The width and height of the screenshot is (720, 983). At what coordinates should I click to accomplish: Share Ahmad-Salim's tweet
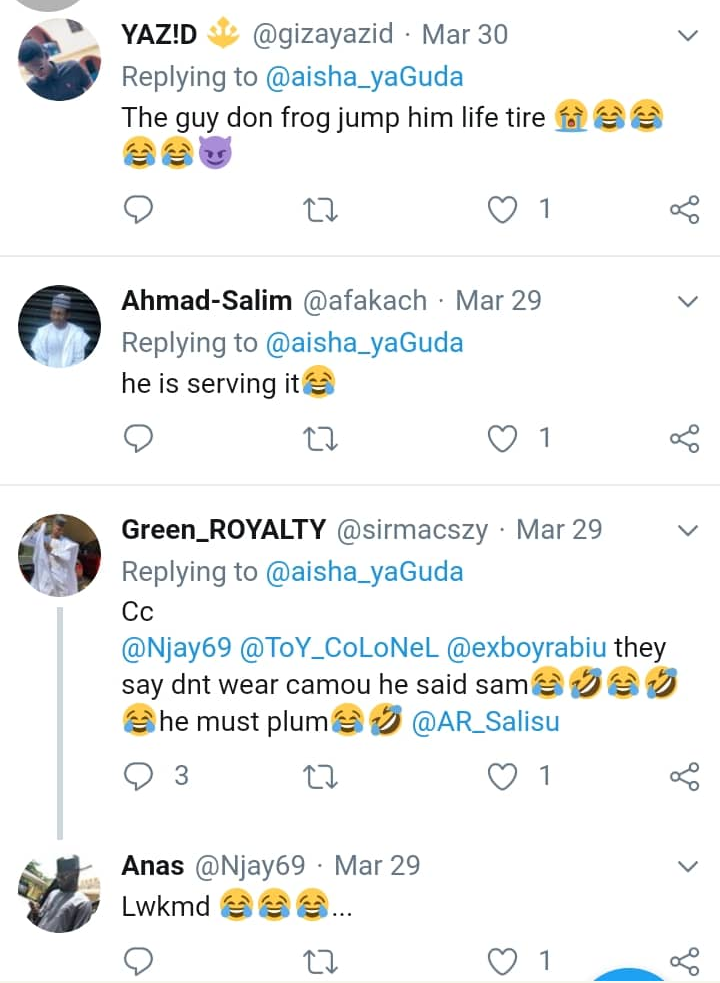(684, 438)
